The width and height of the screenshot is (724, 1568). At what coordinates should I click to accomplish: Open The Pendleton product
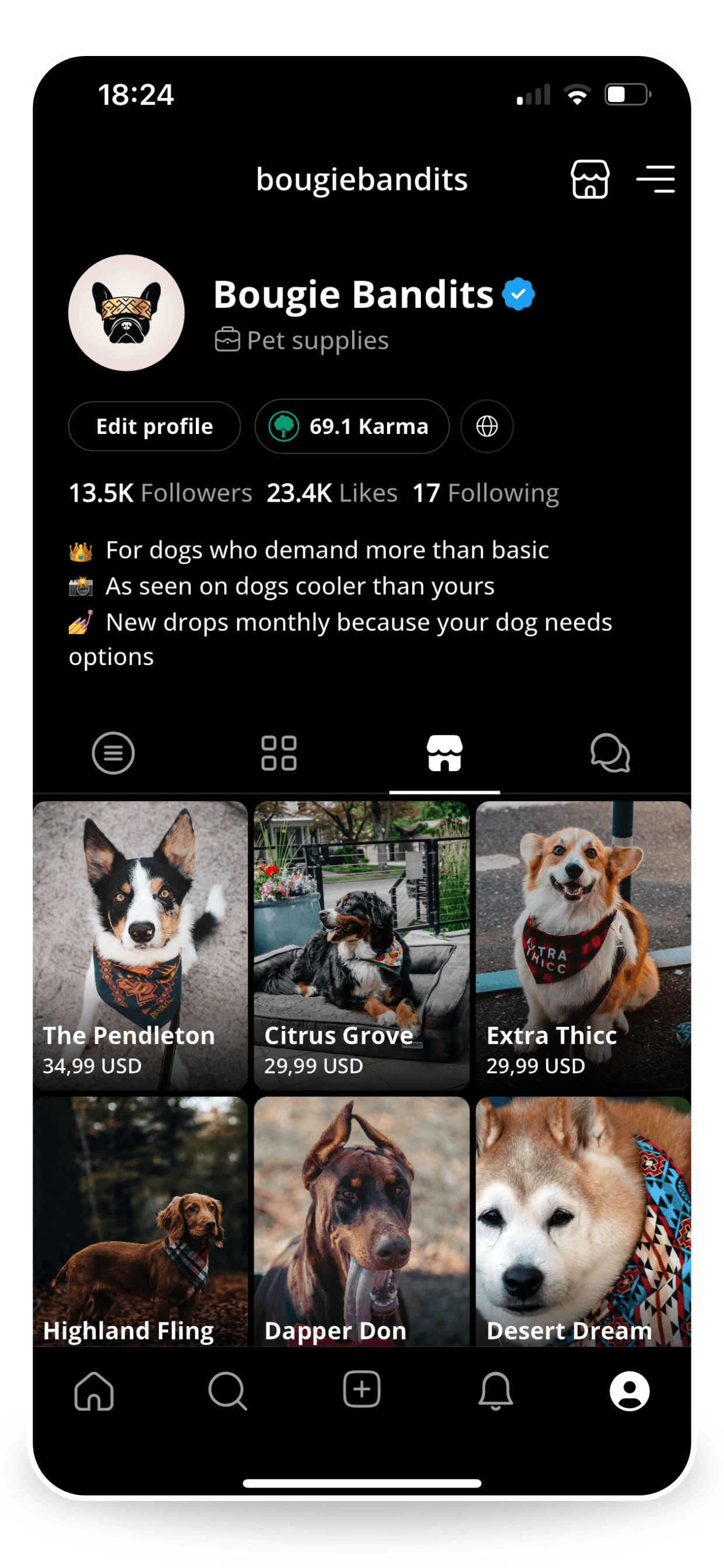tap(140, 944)
